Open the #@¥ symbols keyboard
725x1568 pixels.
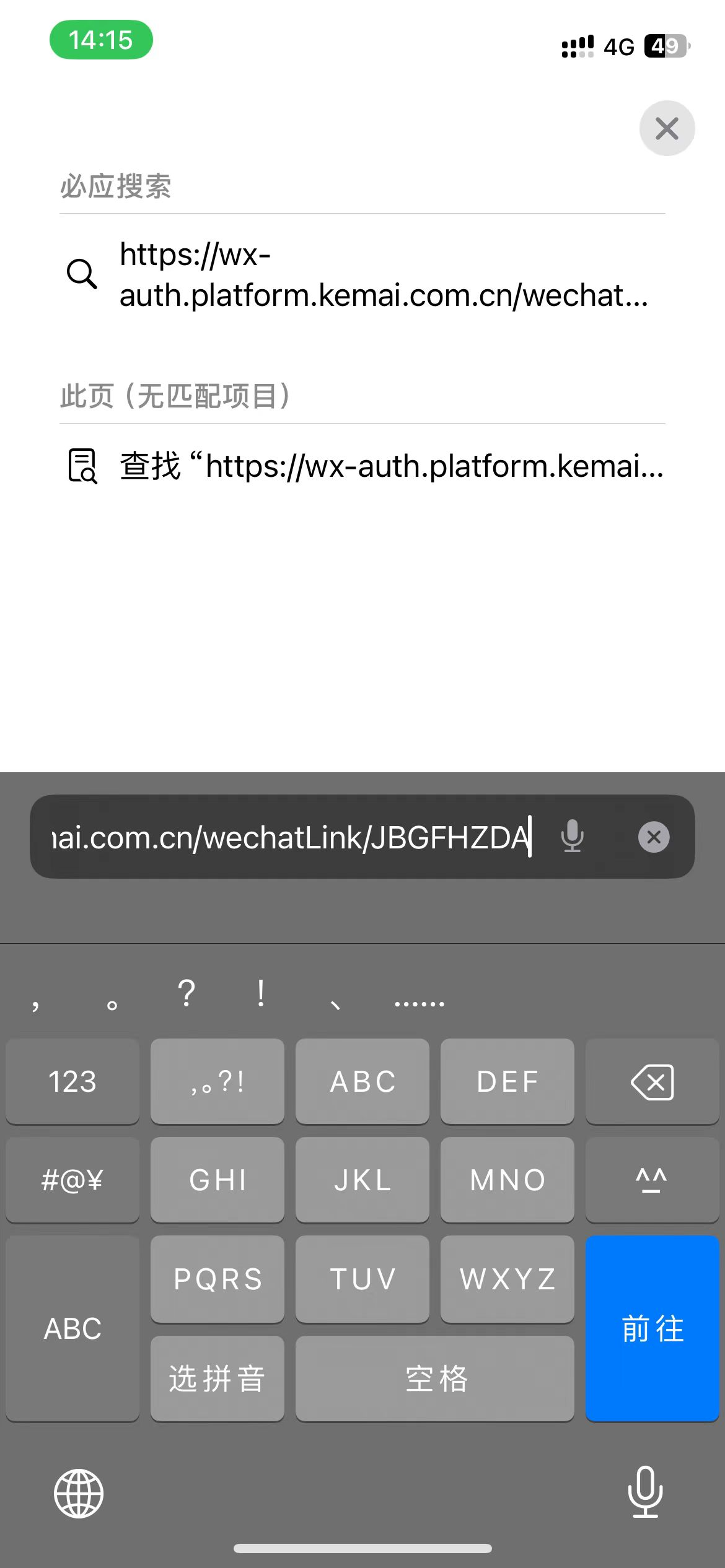point(72,1180)
